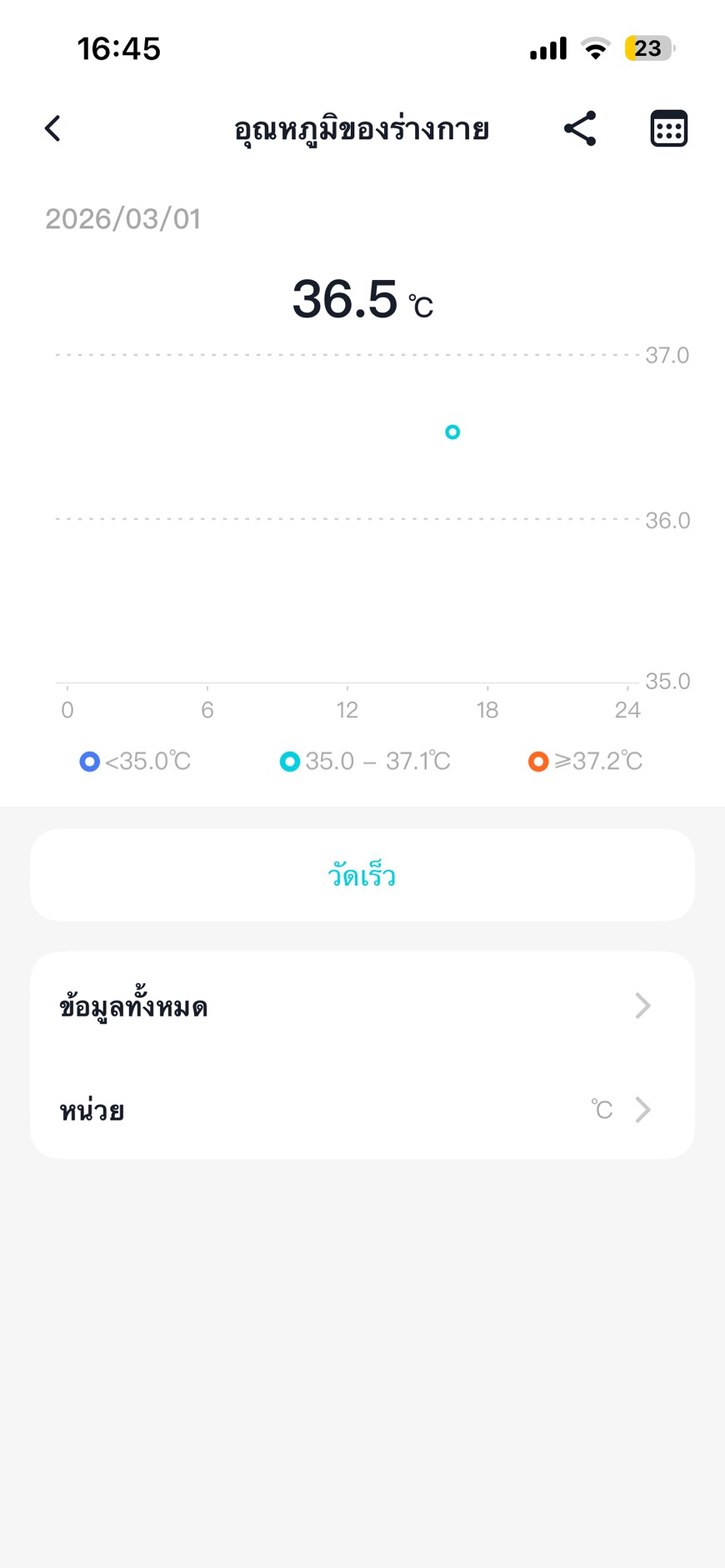Start a quick measurement with วัดเร็ว
725x1568 pixels.
click(362, 875)
